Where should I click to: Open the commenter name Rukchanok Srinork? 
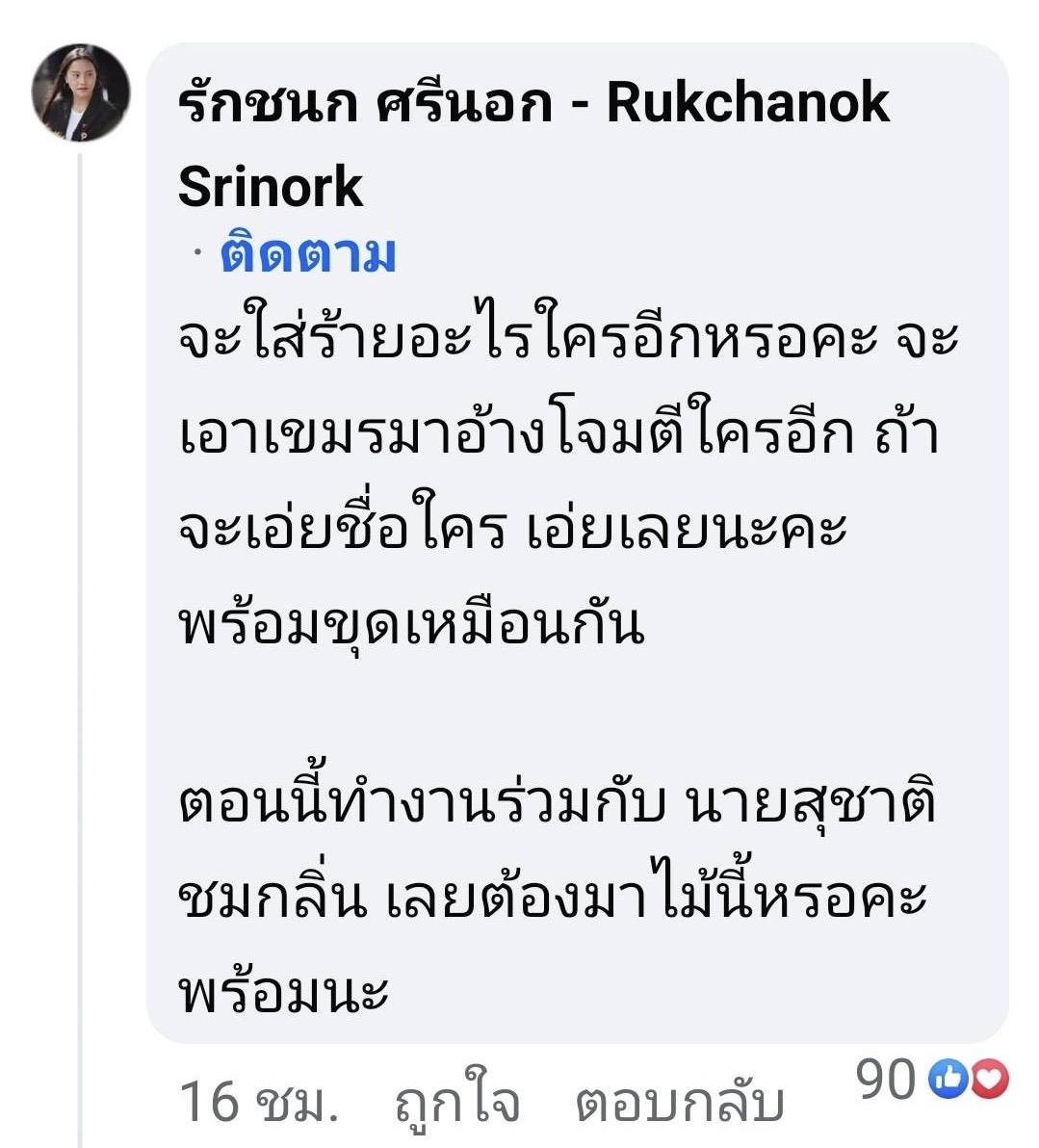533,143
